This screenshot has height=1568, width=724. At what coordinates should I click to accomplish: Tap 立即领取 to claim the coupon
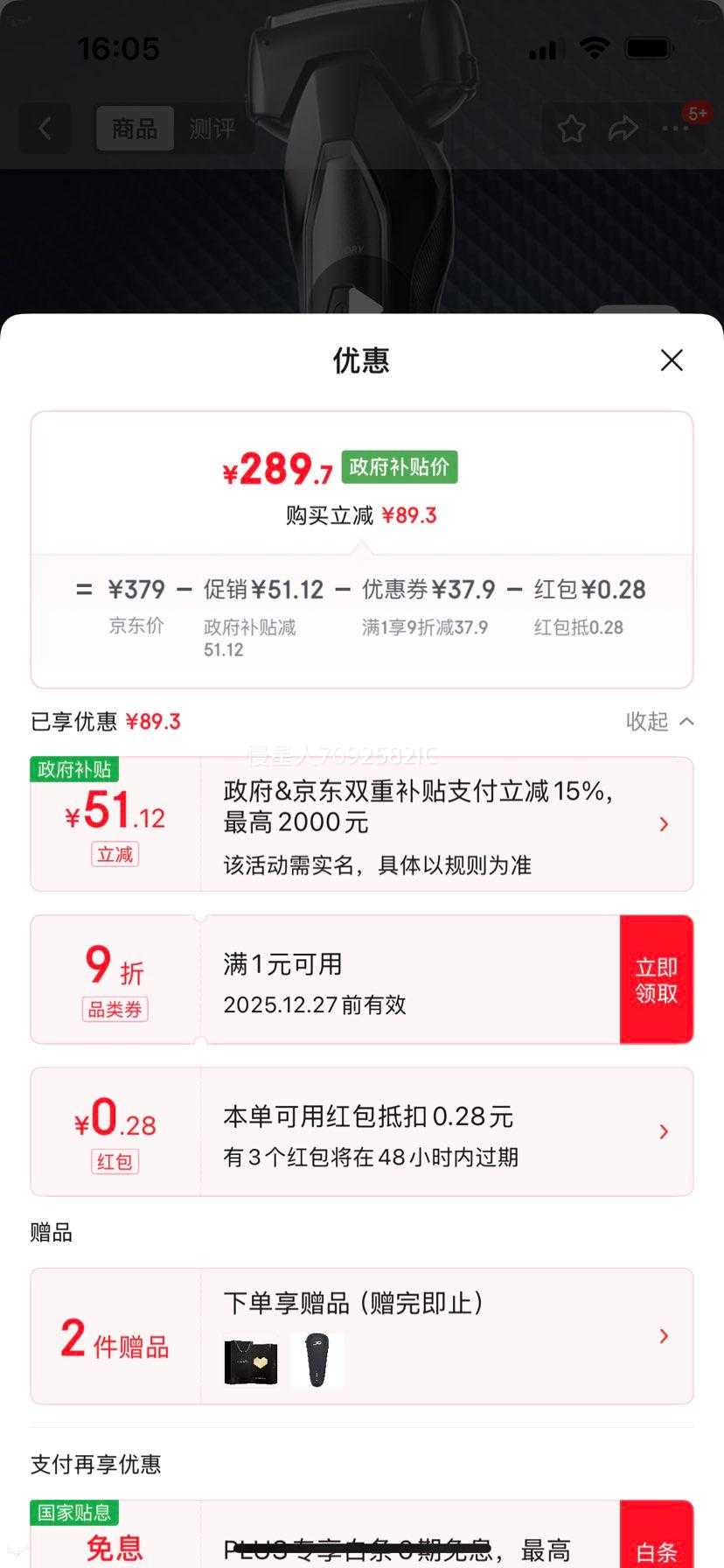click(657, 978)
